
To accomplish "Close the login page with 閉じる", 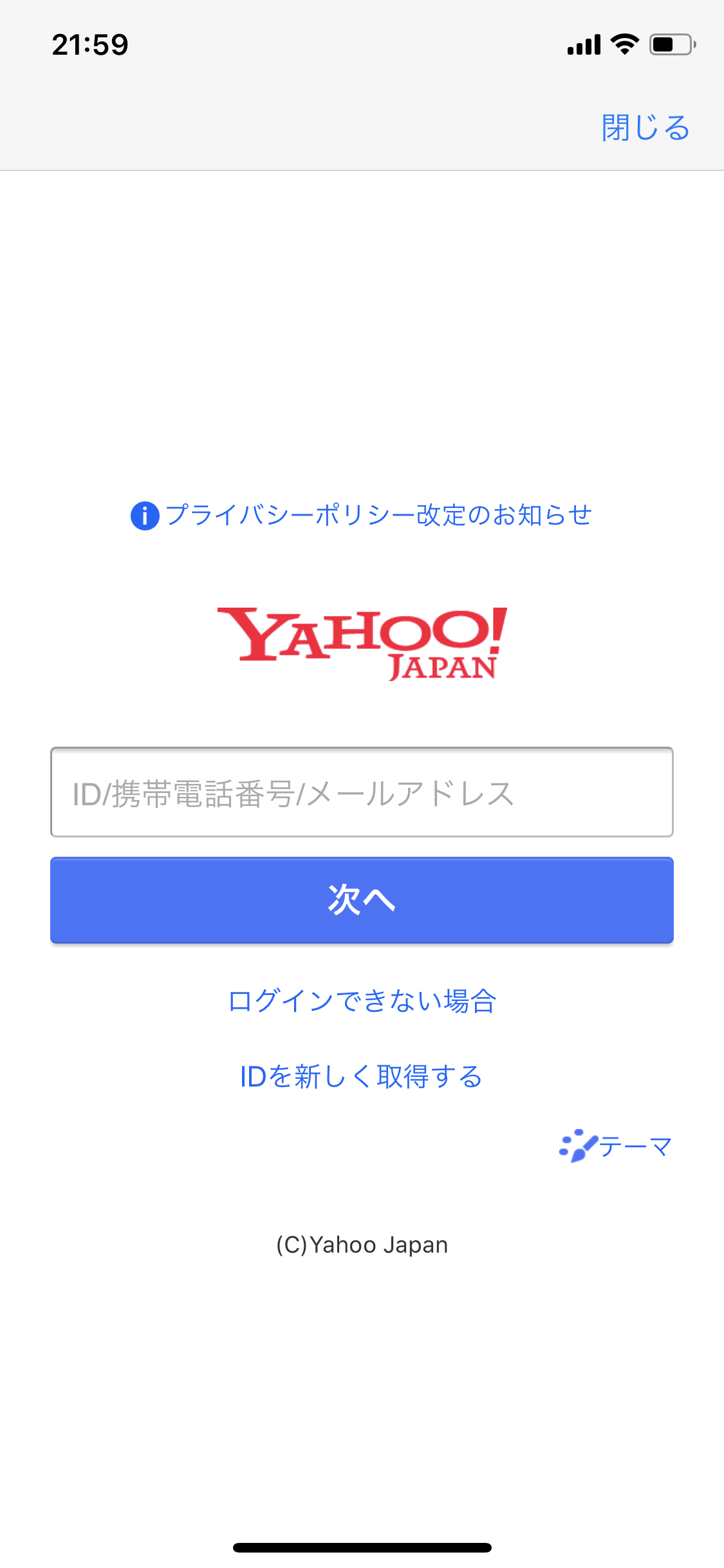I will pyautogui.click(x=645, y=127).
